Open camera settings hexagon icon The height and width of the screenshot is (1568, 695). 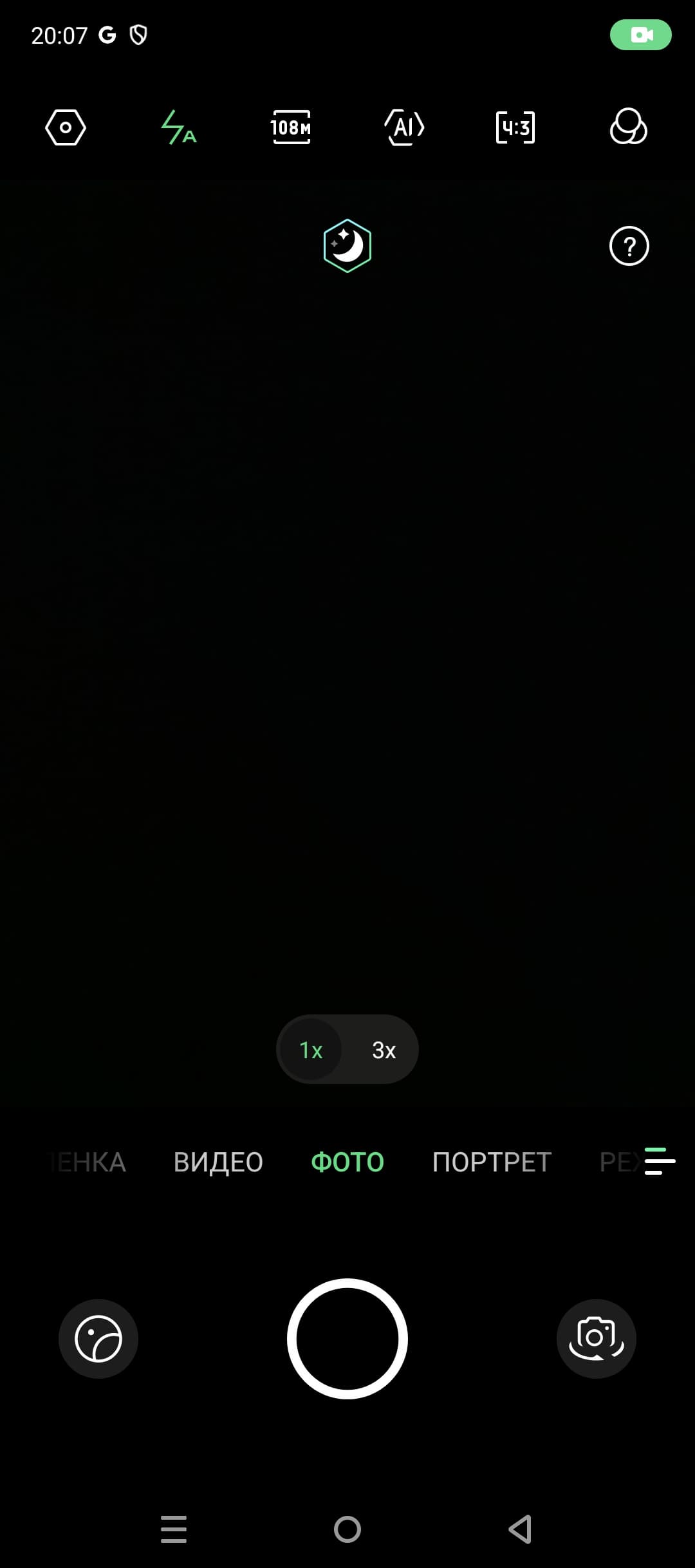(x=66, y=127)
